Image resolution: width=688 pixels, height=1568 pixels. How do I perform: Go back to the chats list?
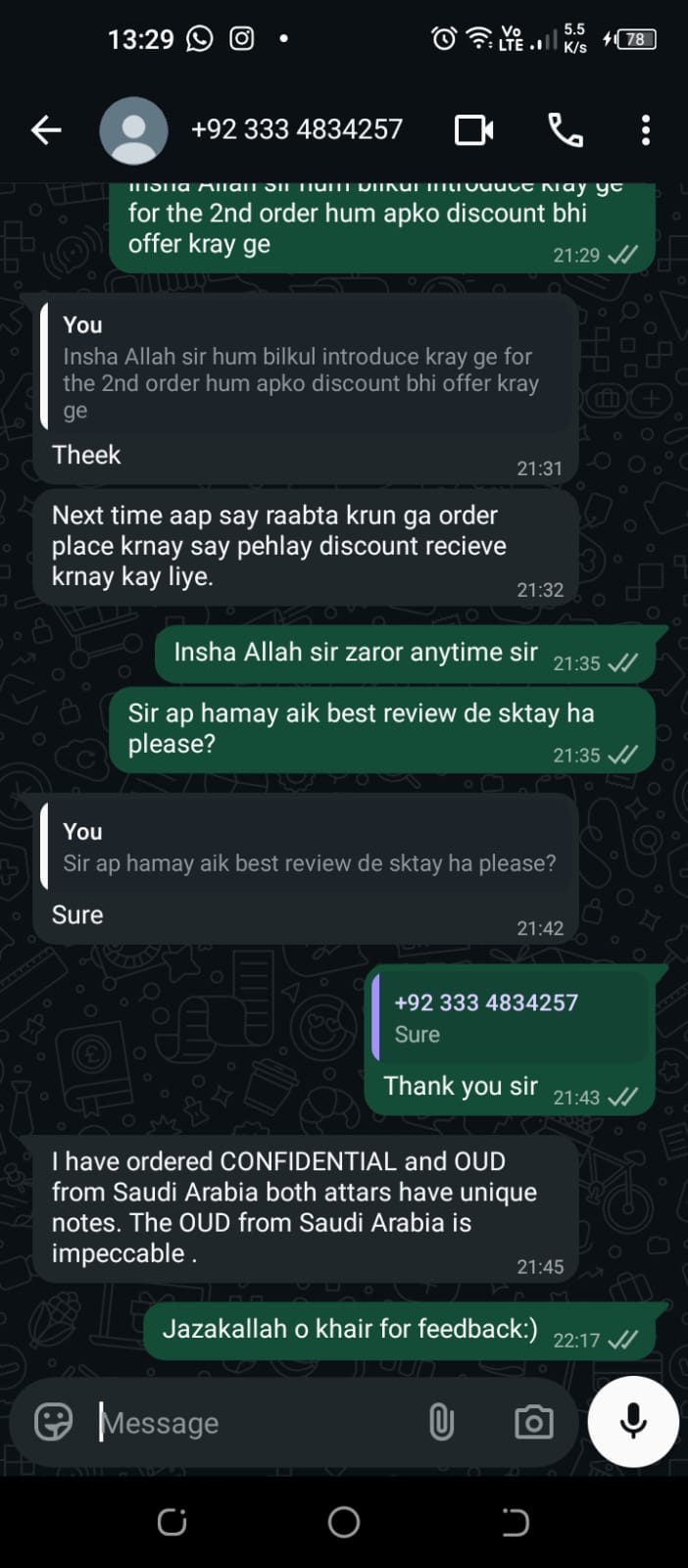pos(45,129)
